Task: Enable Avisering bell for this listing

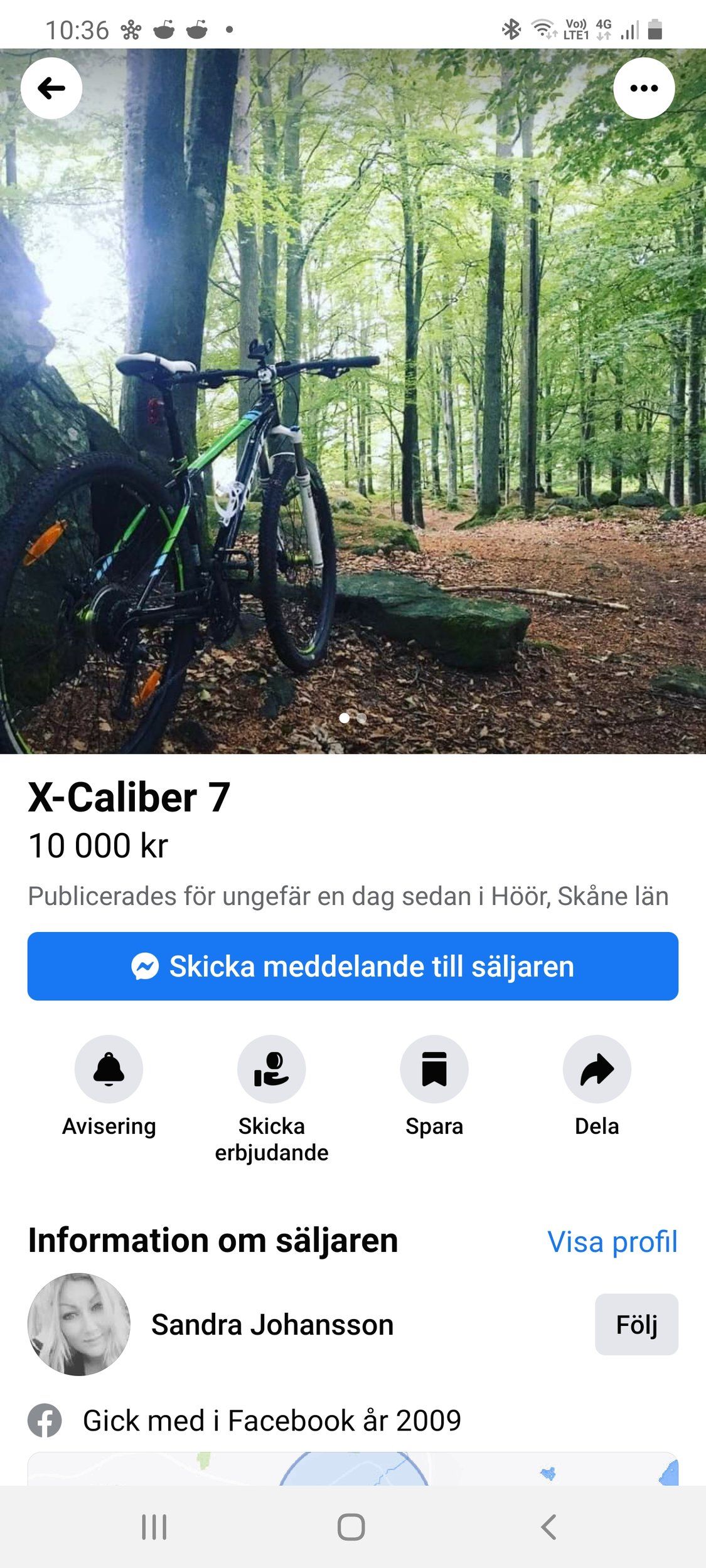Action: click(x=109, y=1069)
